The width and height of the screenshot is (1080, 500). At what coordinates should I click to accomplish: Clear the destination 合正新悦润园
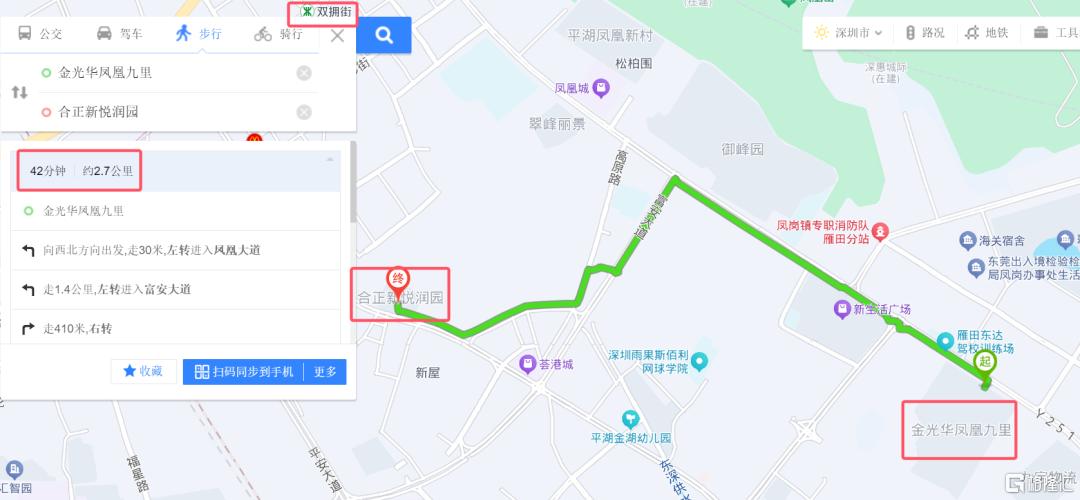(304, 112)
